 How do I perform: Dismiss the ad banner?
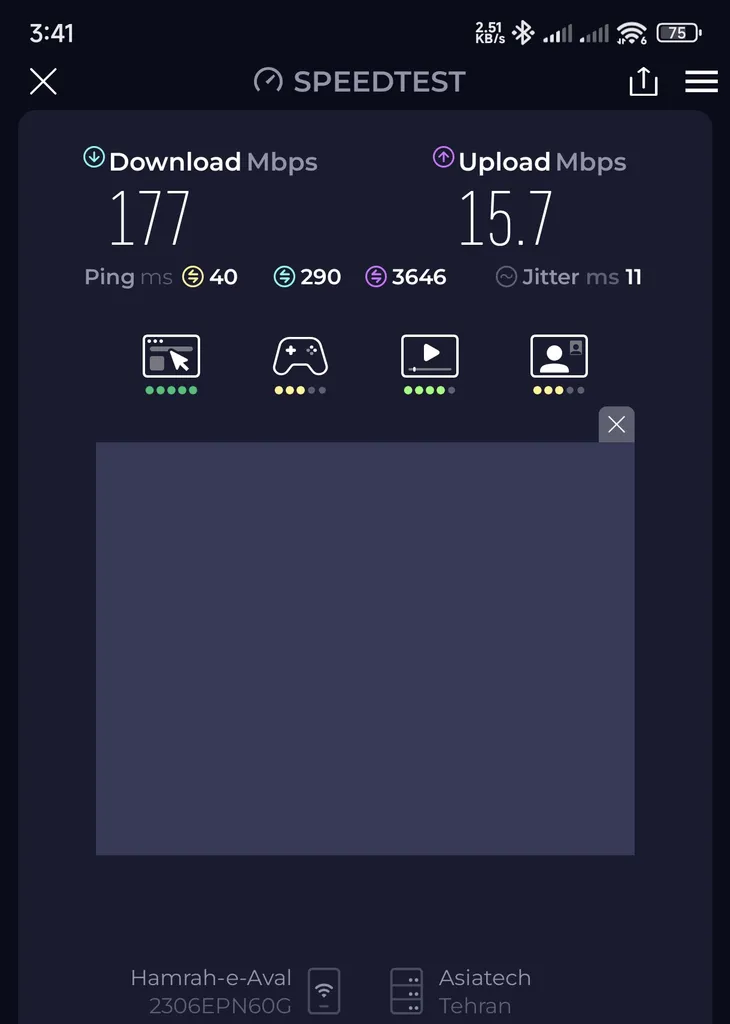[616, 425]
